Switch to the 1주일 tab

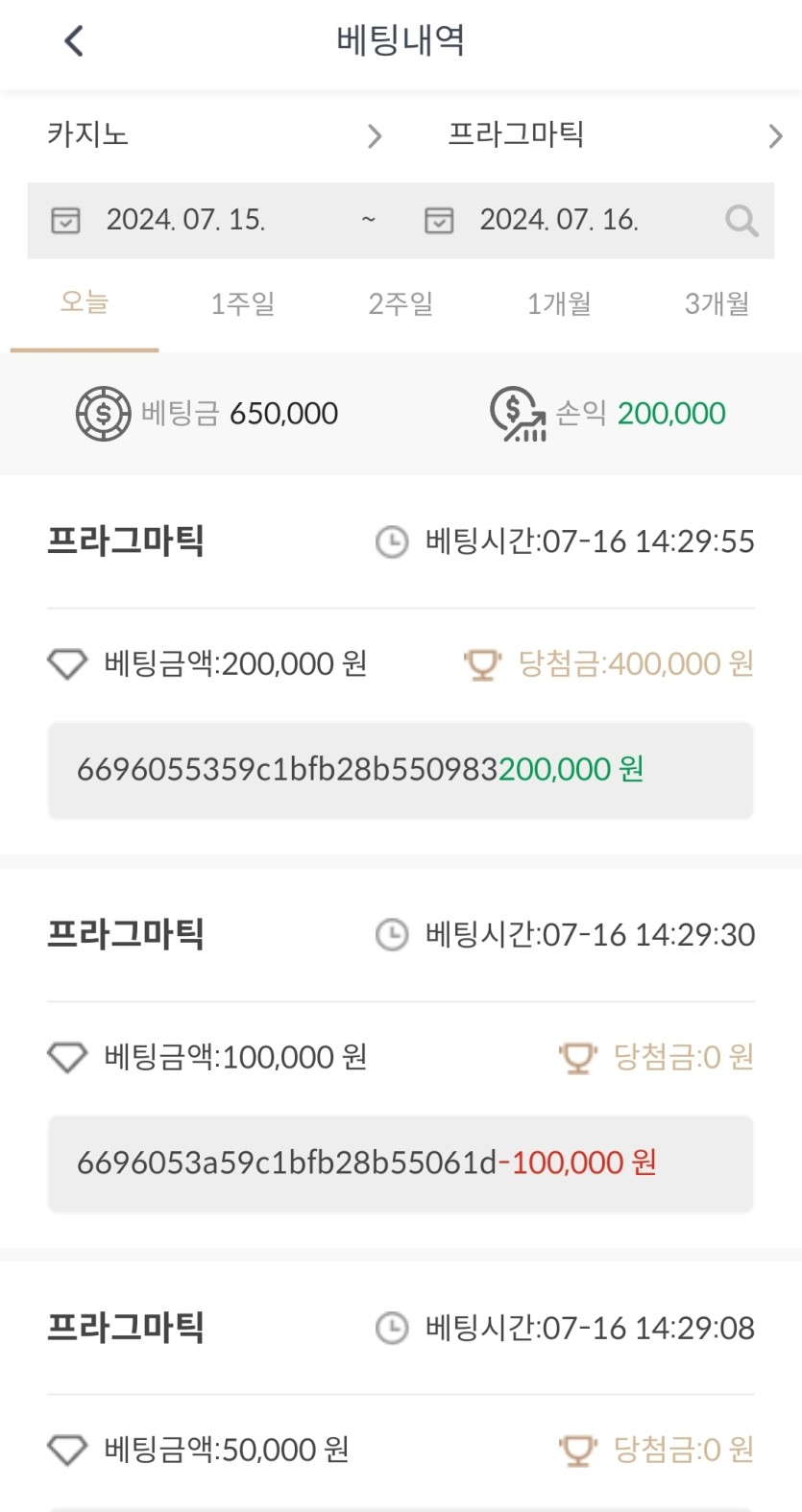coord(242,304)
